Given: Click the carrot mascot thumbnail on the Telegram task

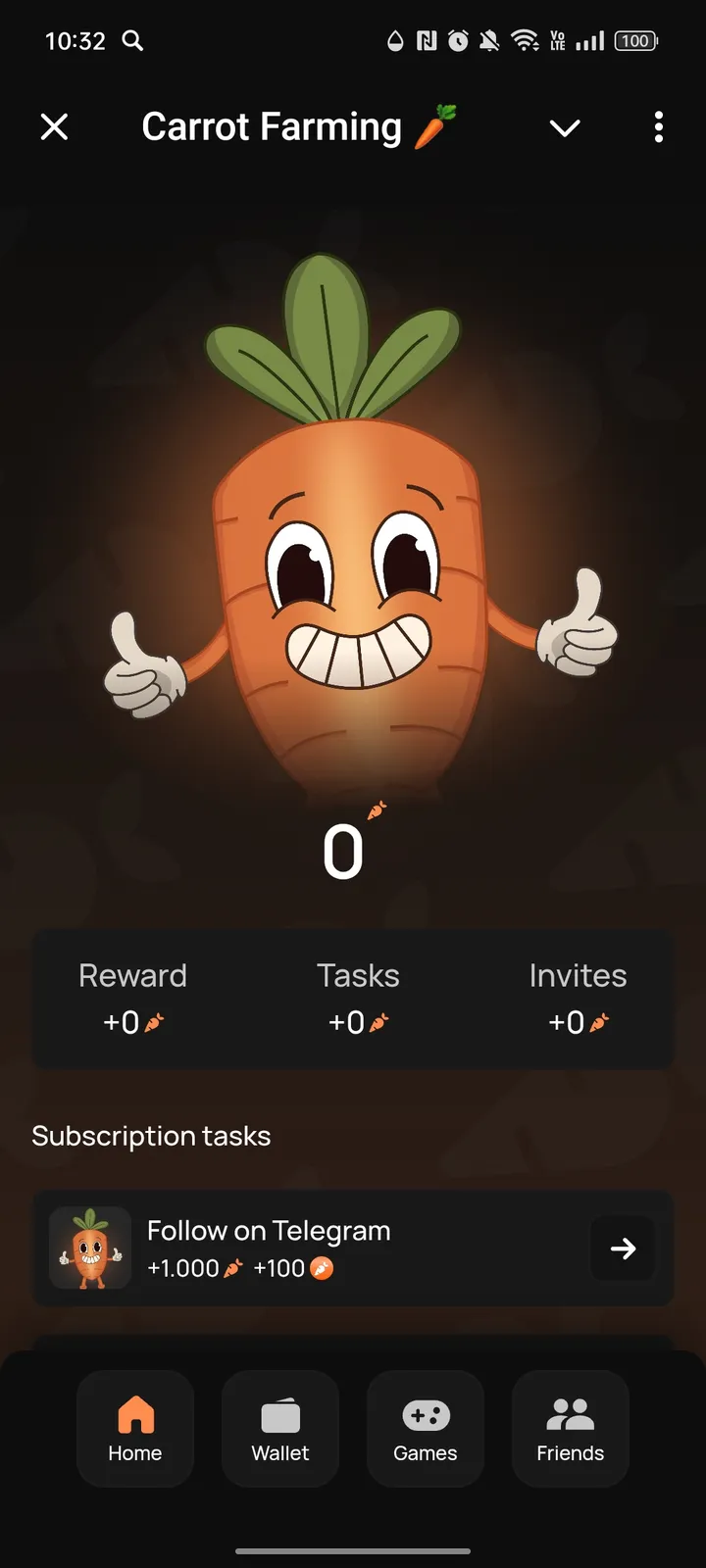Looking at the screenshot, I should tap(89, 1249).
